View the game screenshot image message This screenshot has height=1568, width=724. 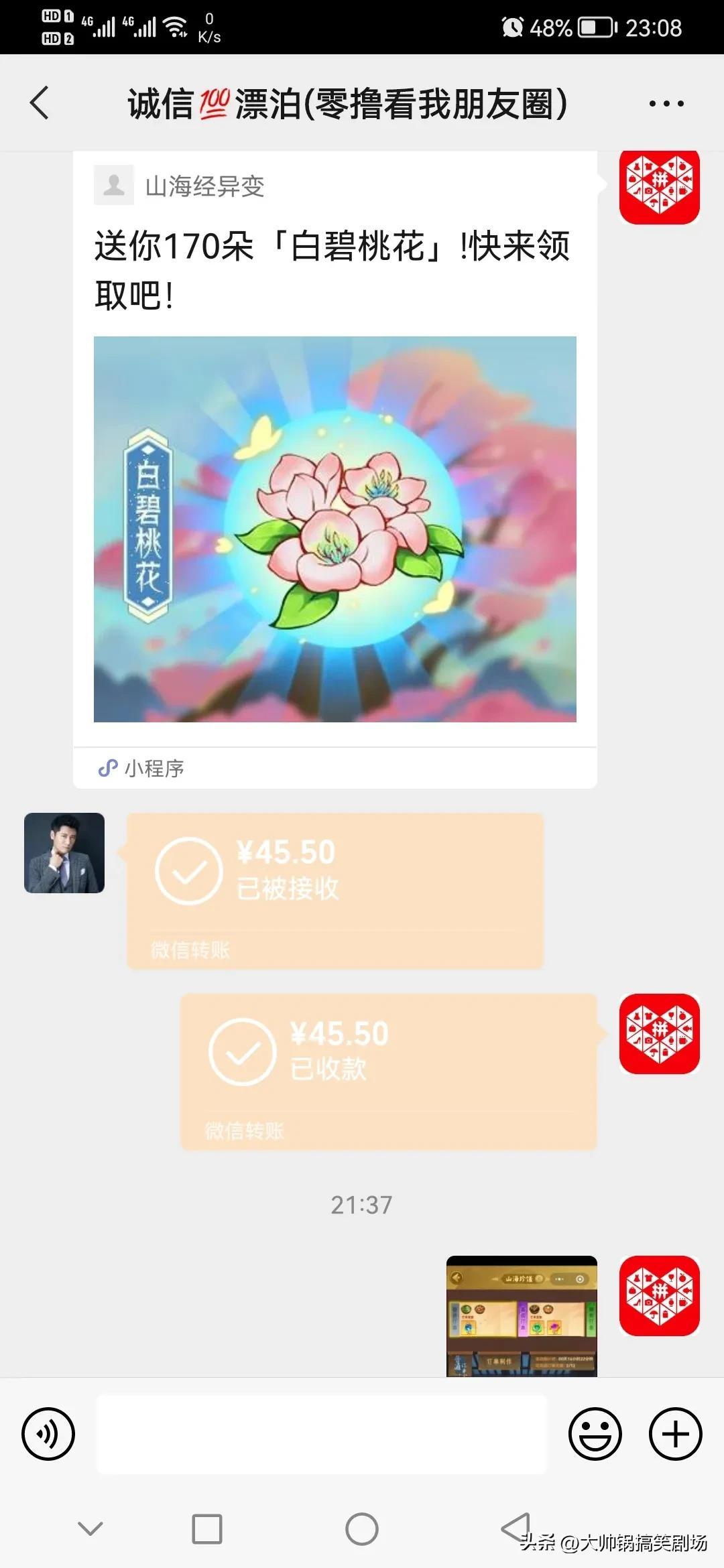[522, 1315]
